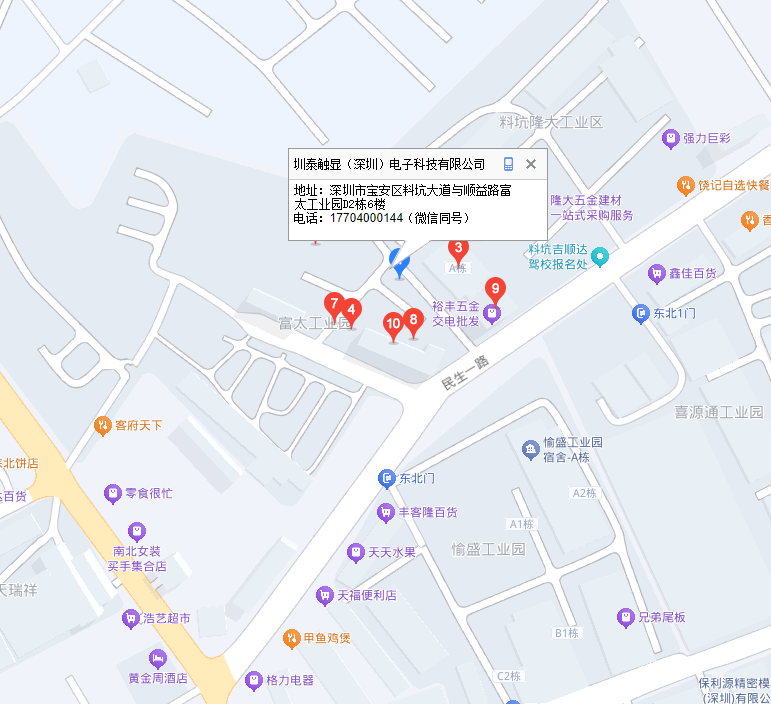Open 天天水果 shop point
The width and height of the screenshot is (771, 704).
coord(355,552)
